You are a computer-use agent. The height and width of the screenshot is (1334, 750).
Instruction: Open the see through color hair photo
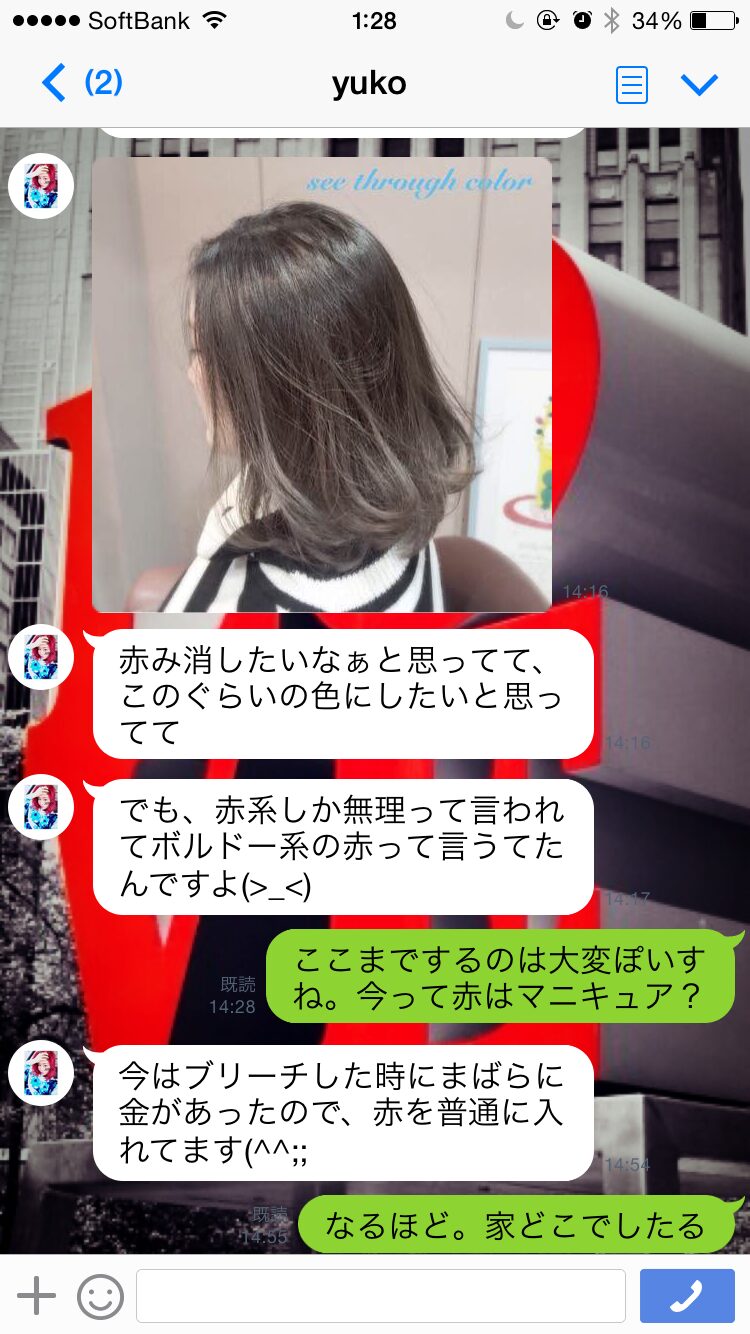pyautogui.click(x=322, y=384)
